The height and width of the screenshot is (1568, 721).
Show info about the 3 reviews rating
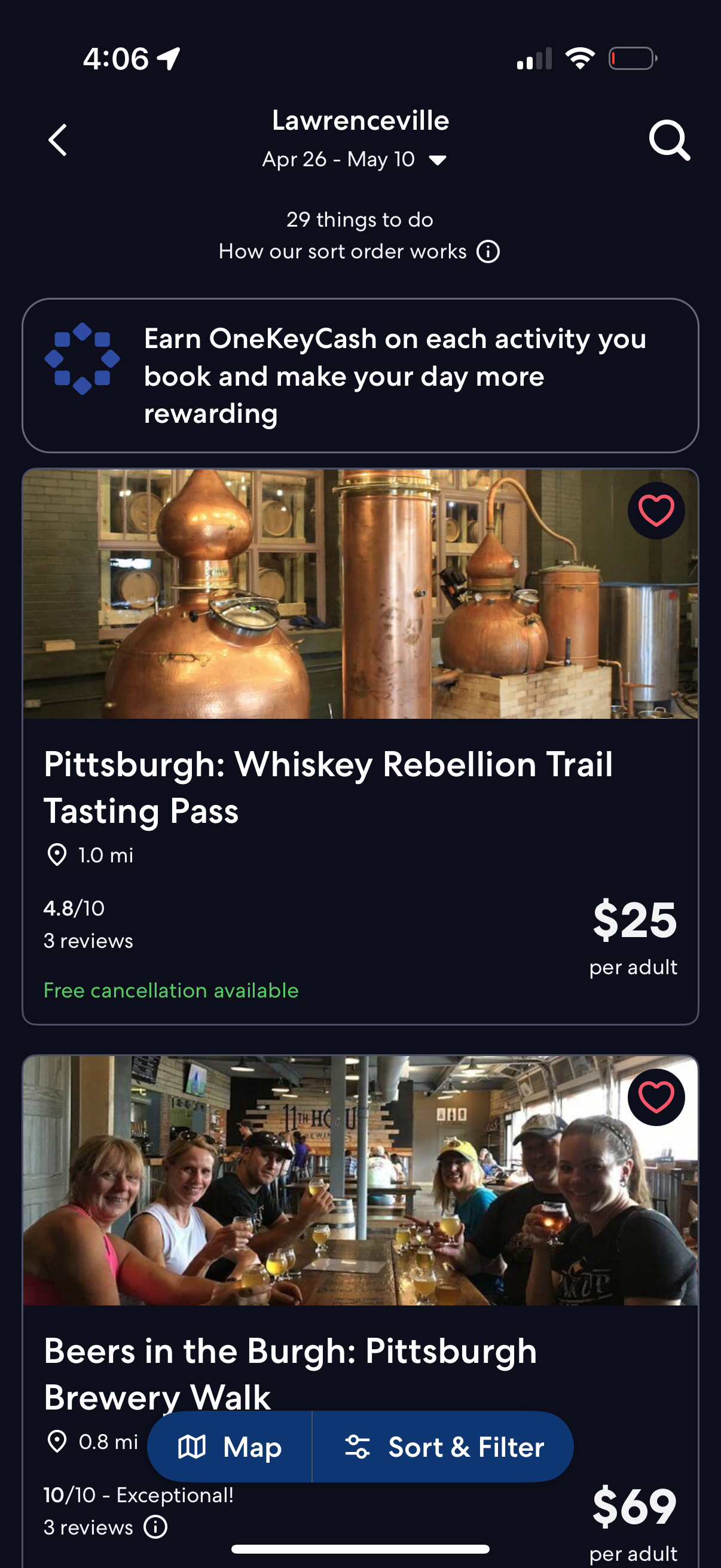point(156,1527)
